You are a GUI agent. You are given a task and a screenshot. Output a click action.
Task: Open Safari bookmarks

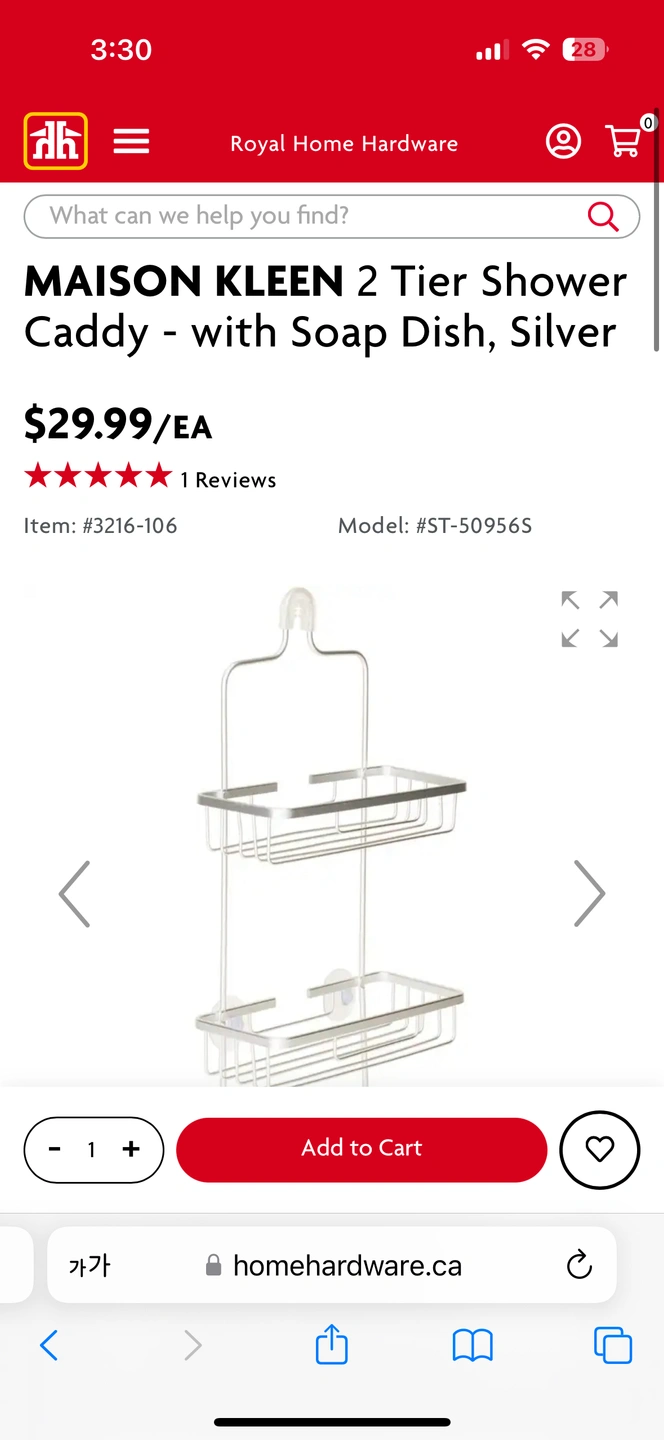click(473, 1346)
